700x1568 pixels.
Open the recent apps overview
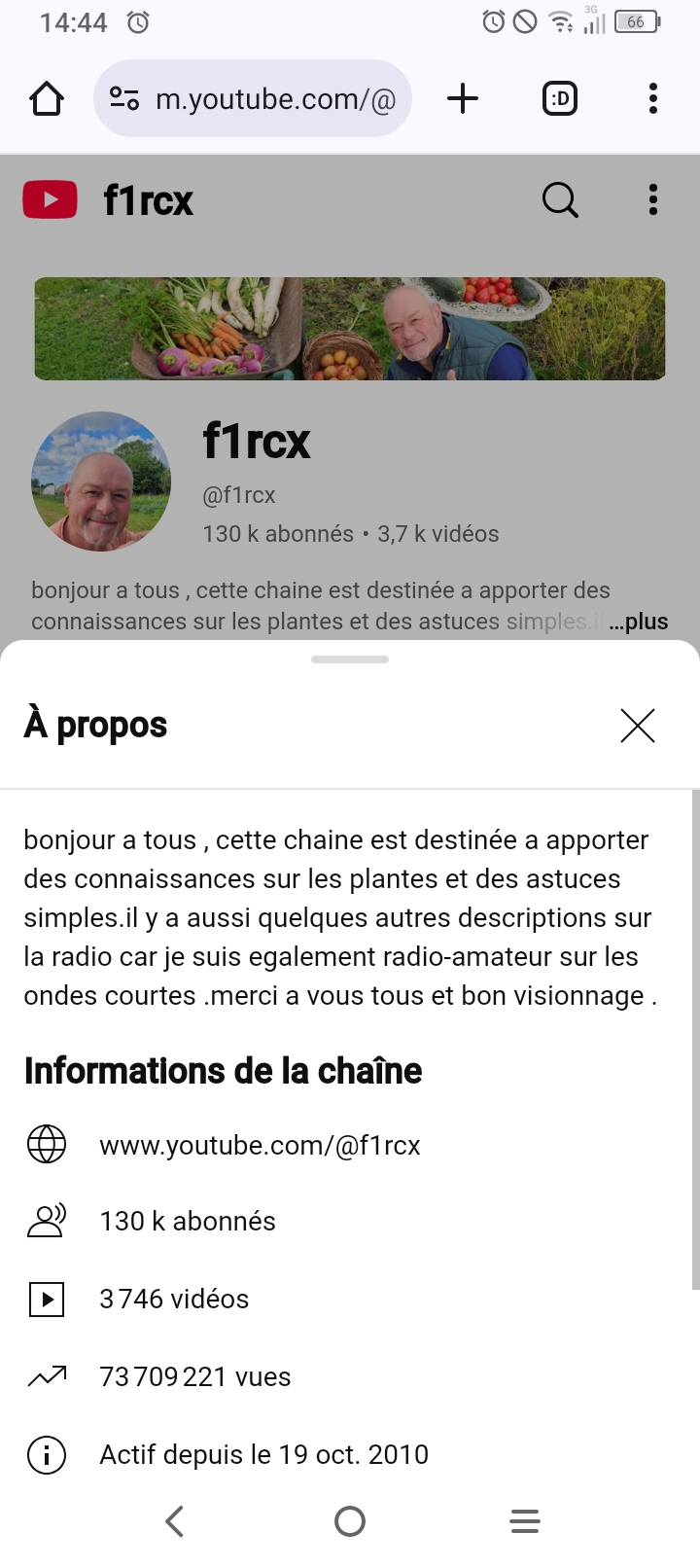[525, 1521]
